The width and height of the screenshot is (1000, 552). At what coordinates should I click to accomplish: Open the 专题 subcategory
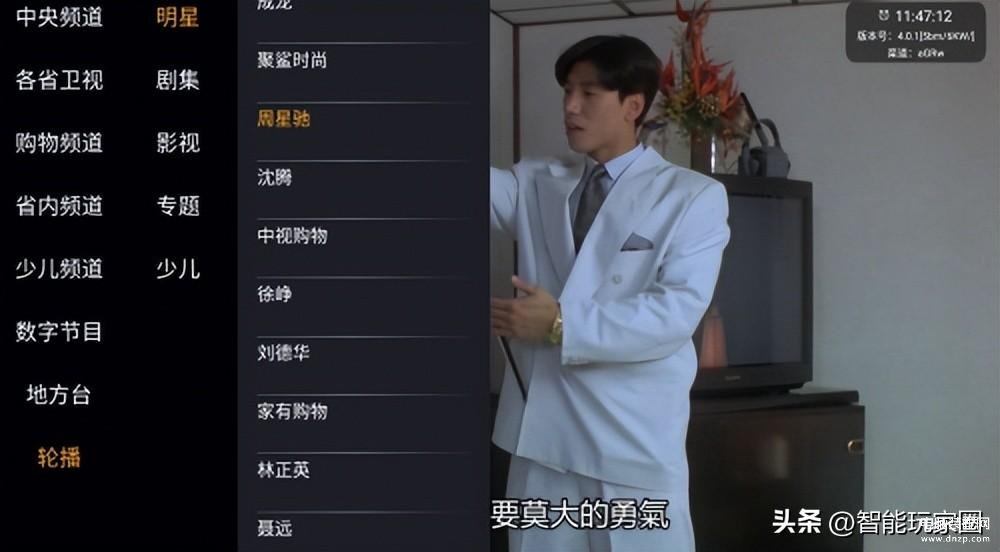(x=178, y=206)
